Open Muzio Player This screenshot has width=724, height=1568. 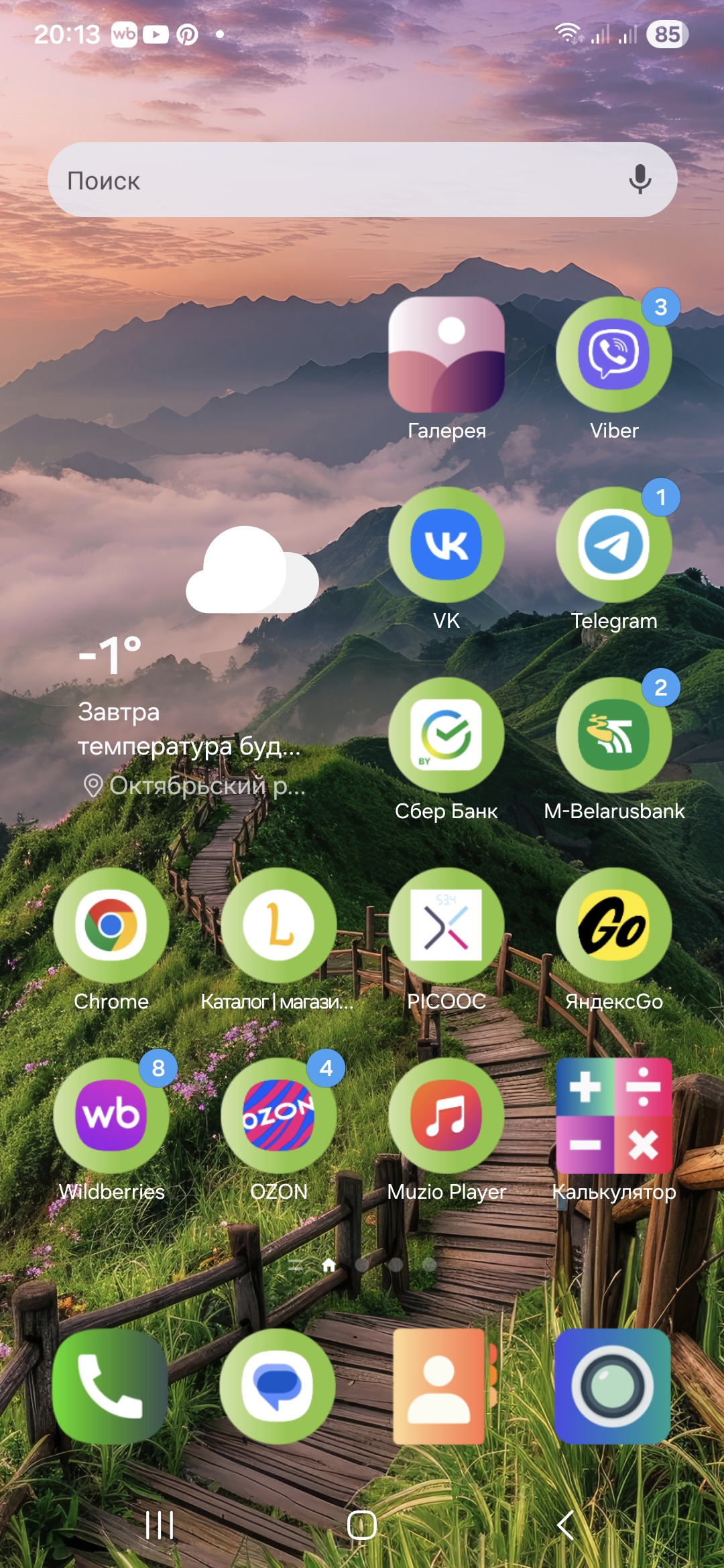click(446, 1116)
